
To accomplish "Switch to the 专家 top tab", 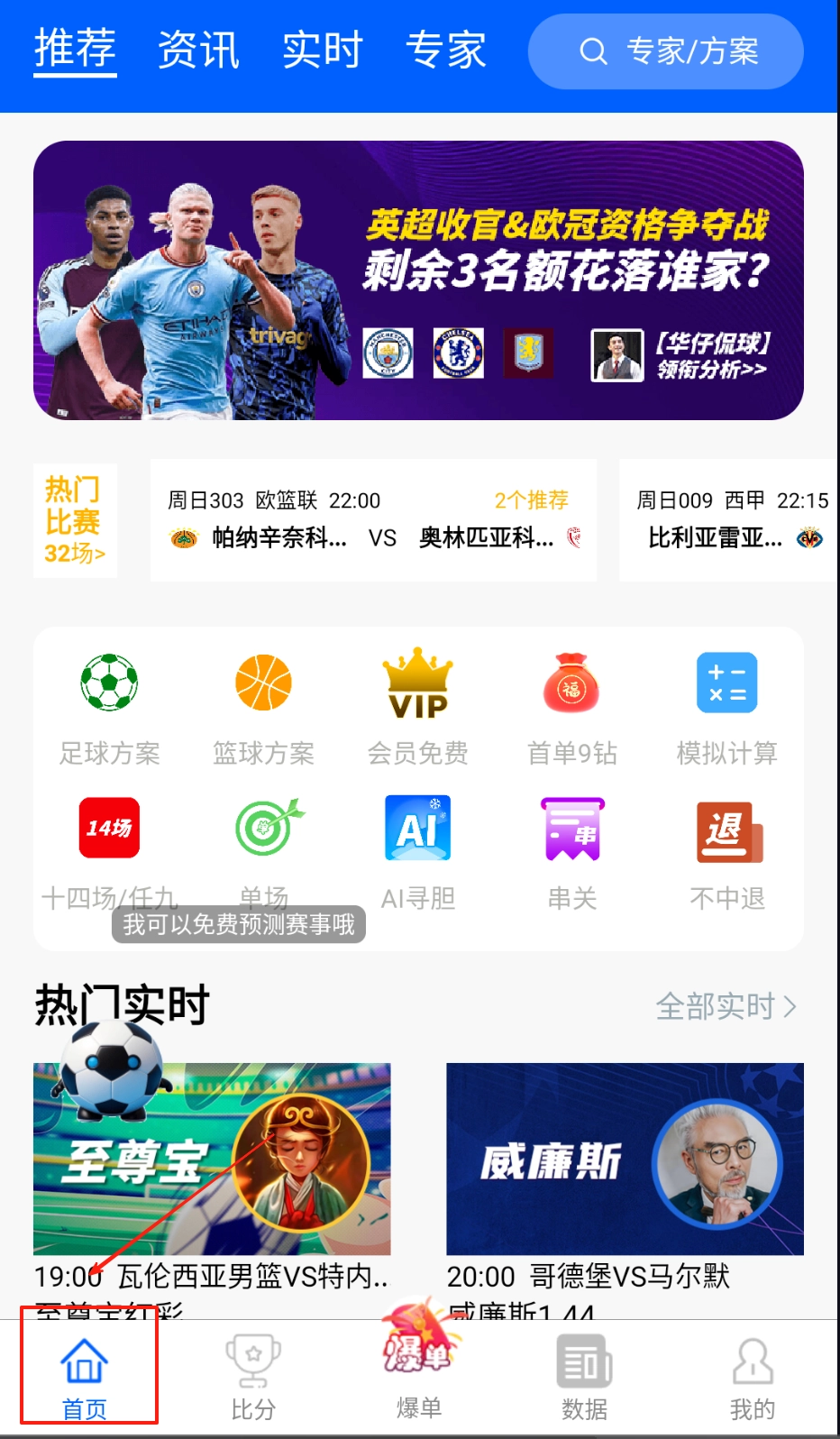I will click(x=445, y=50).
